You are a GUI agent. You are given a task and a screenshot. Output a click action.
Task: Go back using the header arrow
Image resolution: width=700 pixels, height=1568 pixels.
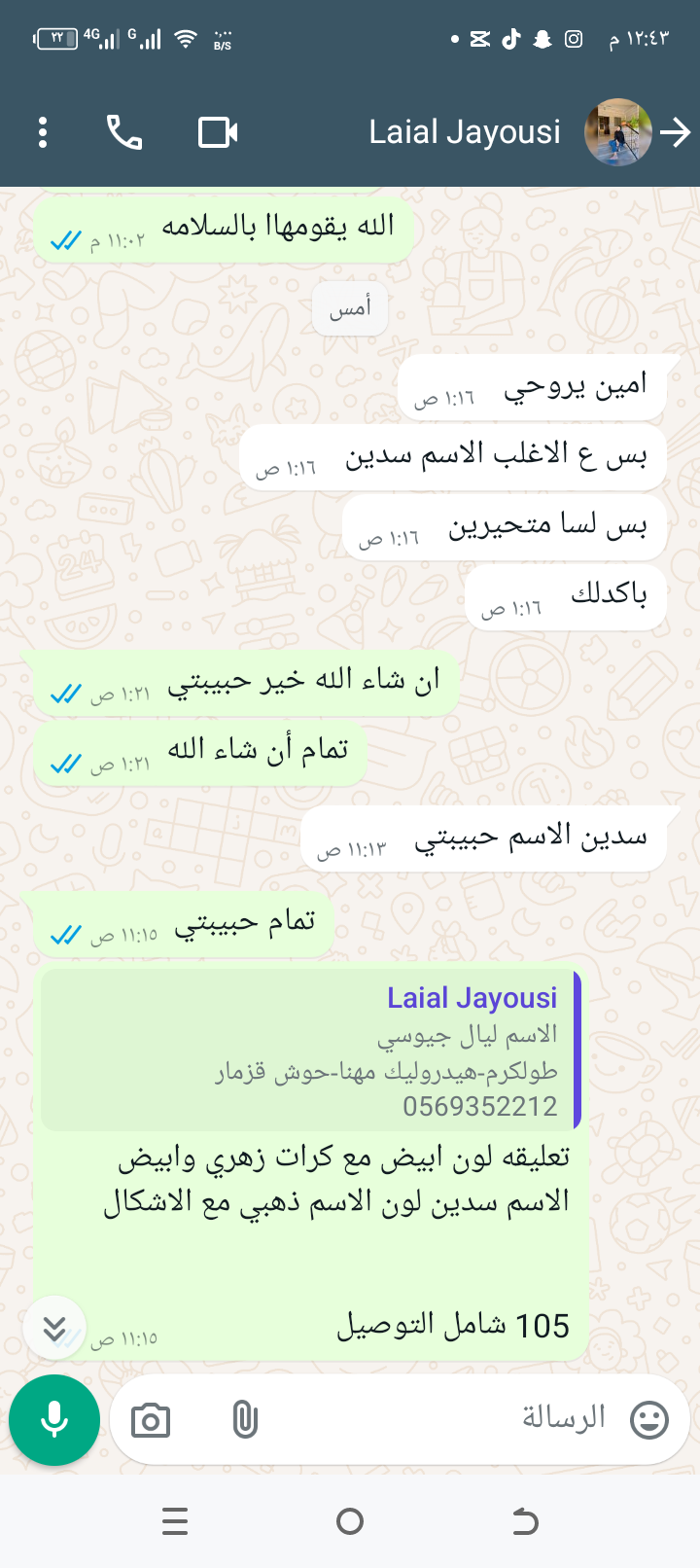[x=676, y=132]
